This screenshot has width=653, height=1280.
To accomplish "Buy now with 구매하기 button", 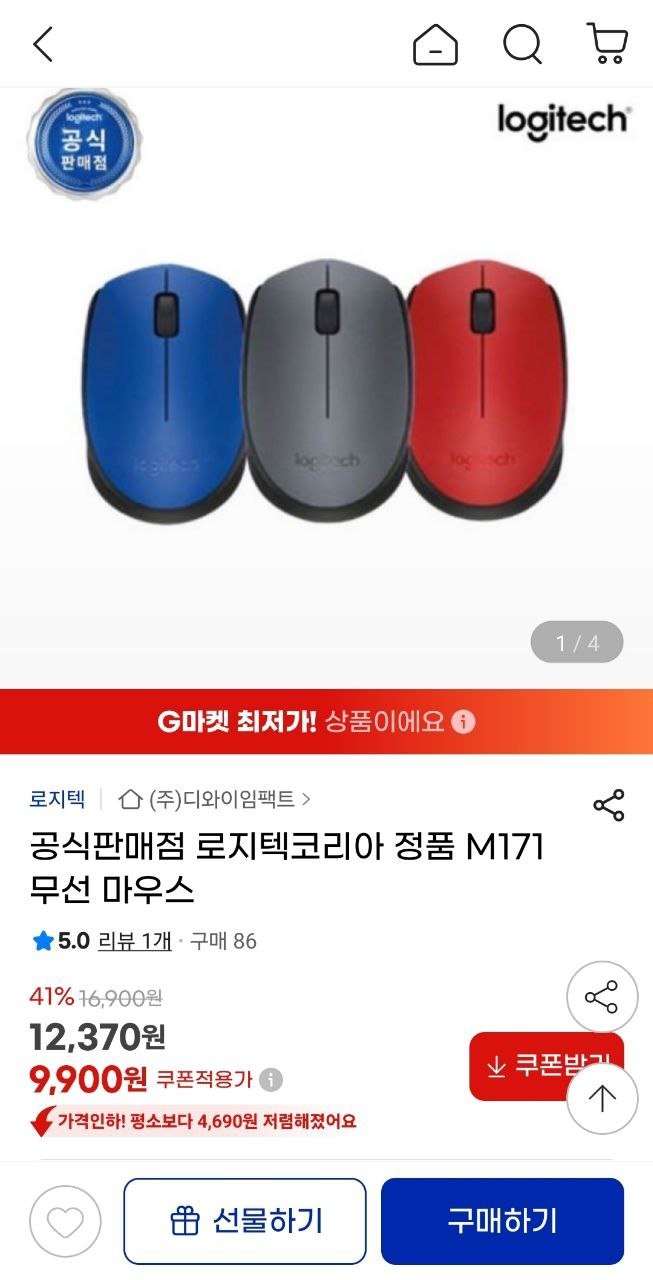I will pos(502,1221).
